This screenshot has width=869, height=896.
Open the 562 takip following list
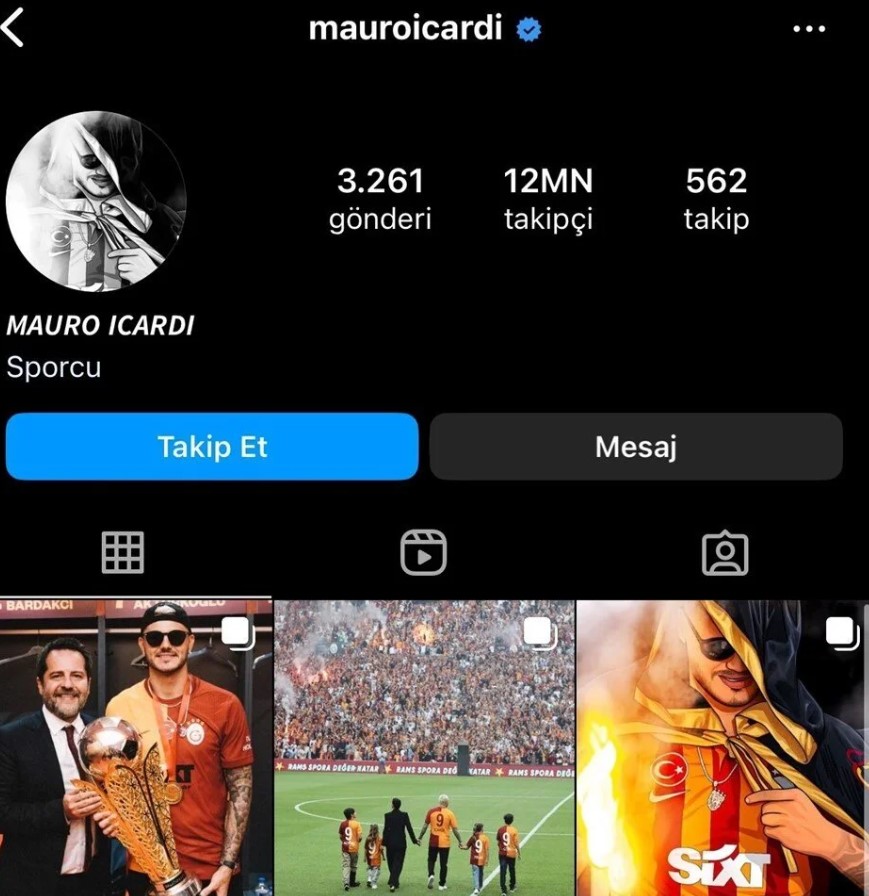(x=716, y=199)
